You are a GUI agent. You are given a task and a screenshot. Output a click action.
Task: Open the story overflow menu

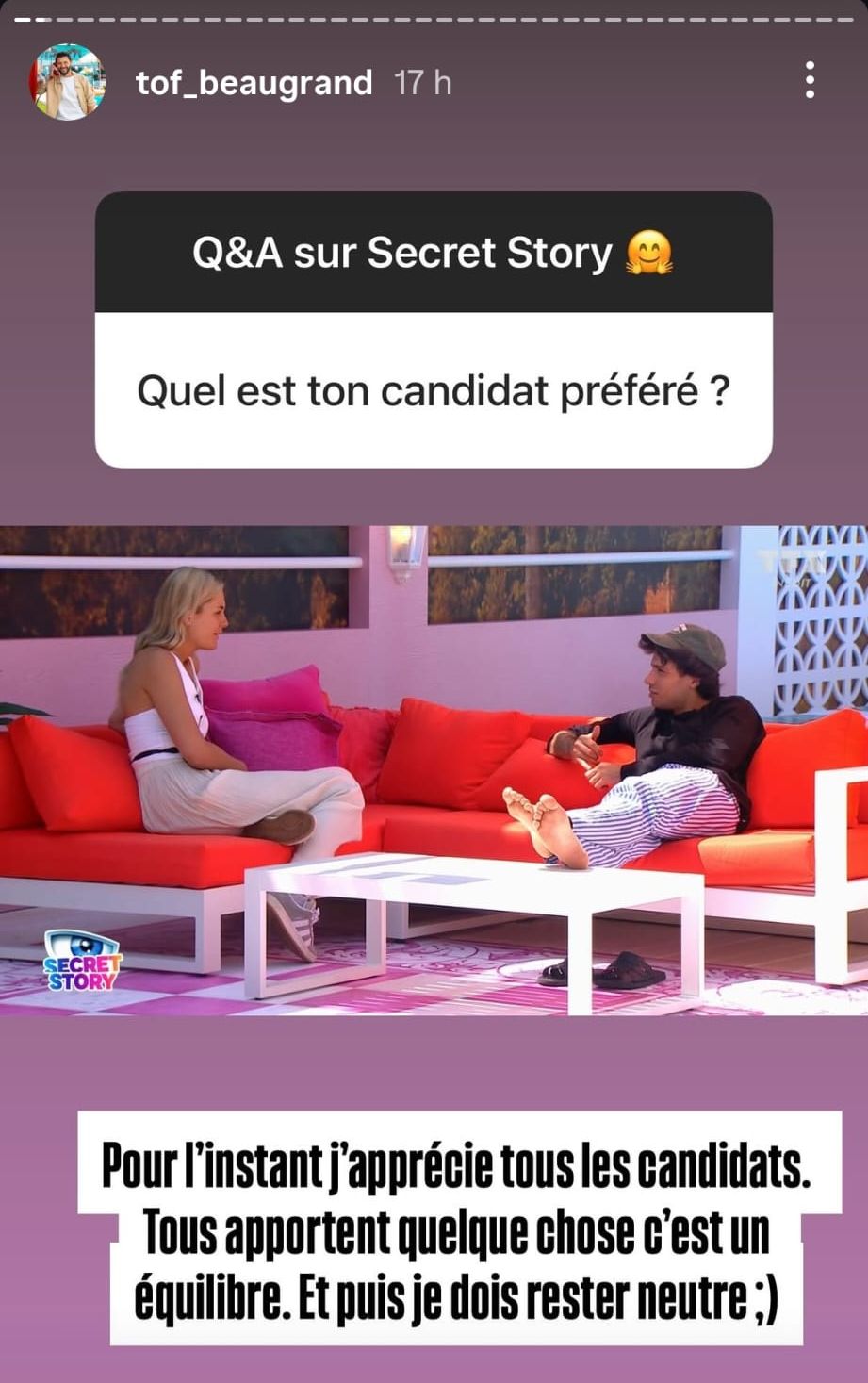tap(810, 81)
